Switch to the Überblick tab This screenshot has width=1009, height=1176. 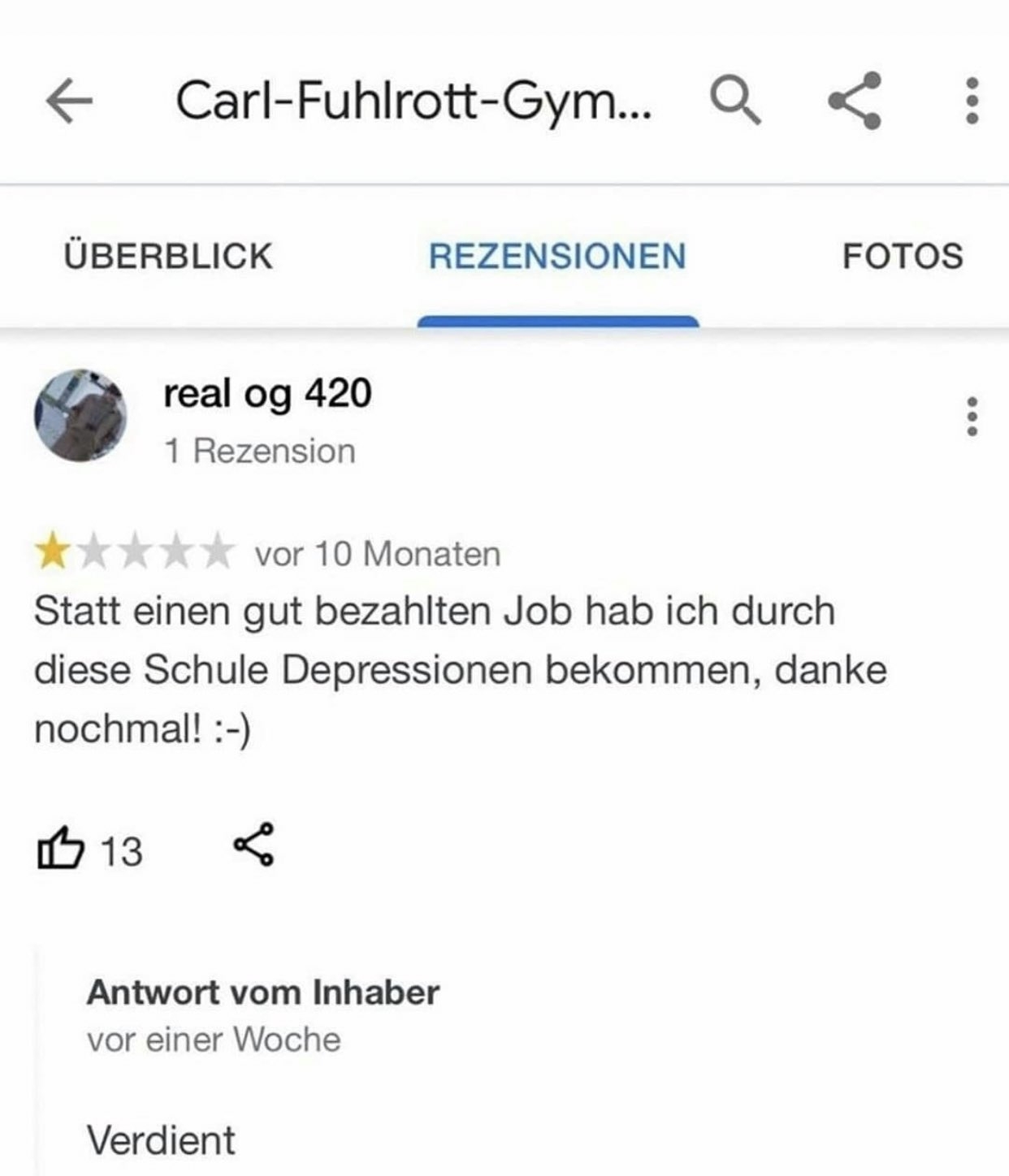click(168, 256)
